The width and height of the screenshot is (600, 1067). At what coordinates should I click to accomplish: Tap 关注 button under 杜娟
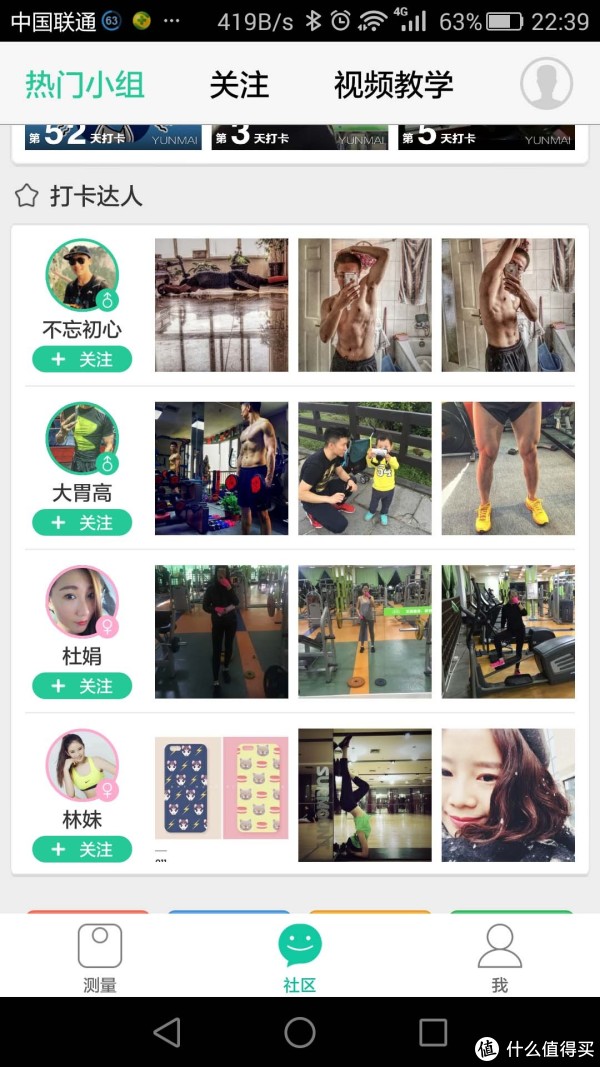(x=82, y=686)
